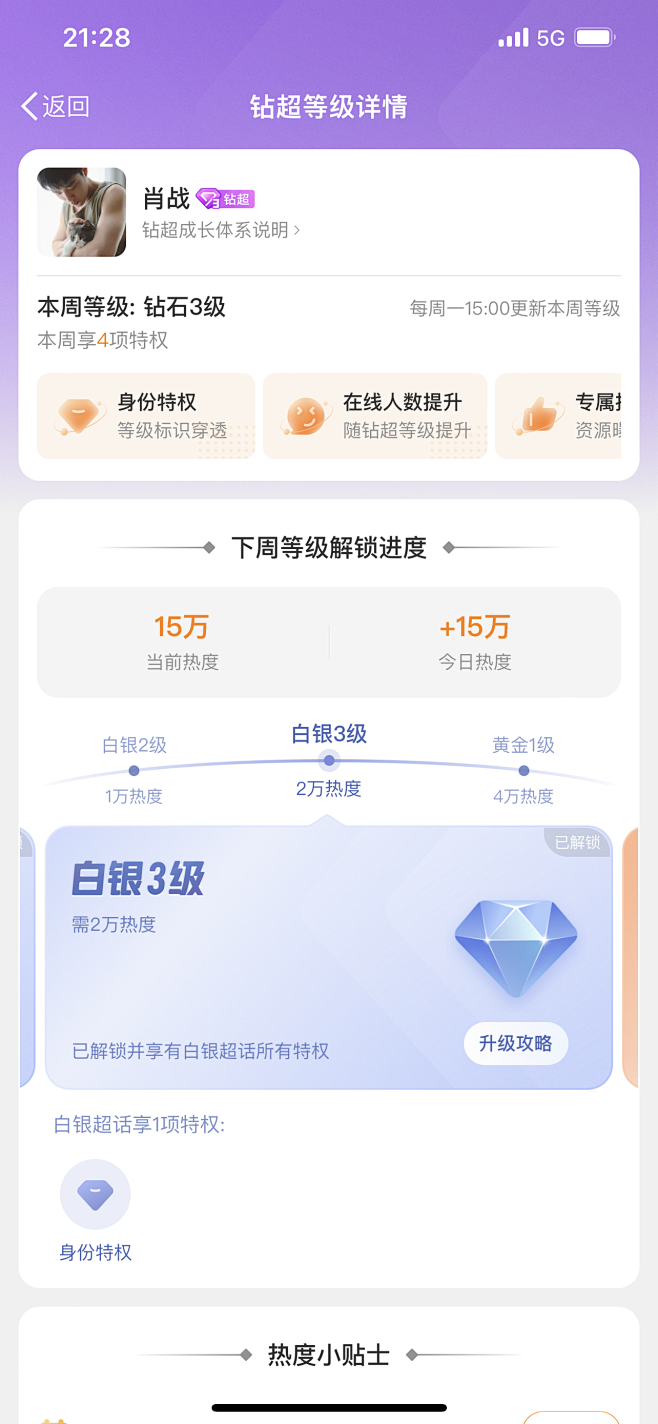Select the 白银3级 level marker

(x=329, y=760)
